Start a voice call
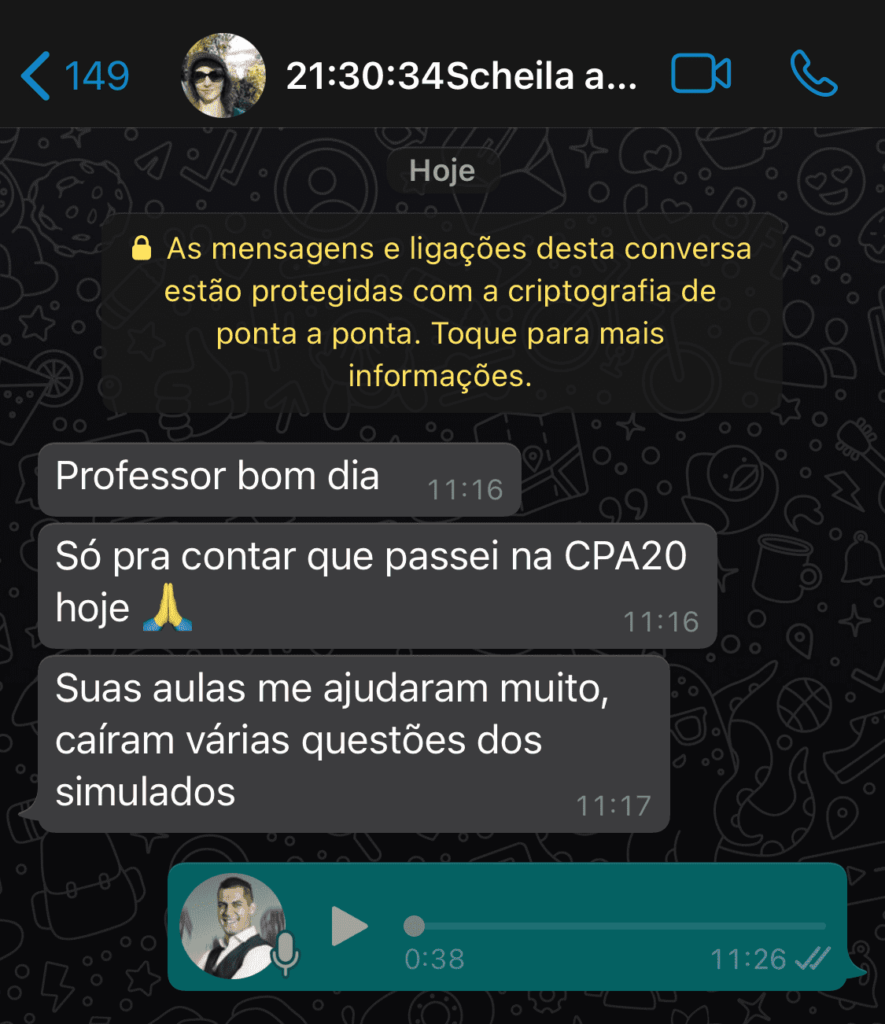Viewport: 885px width, 1024px height. [812, 75]
